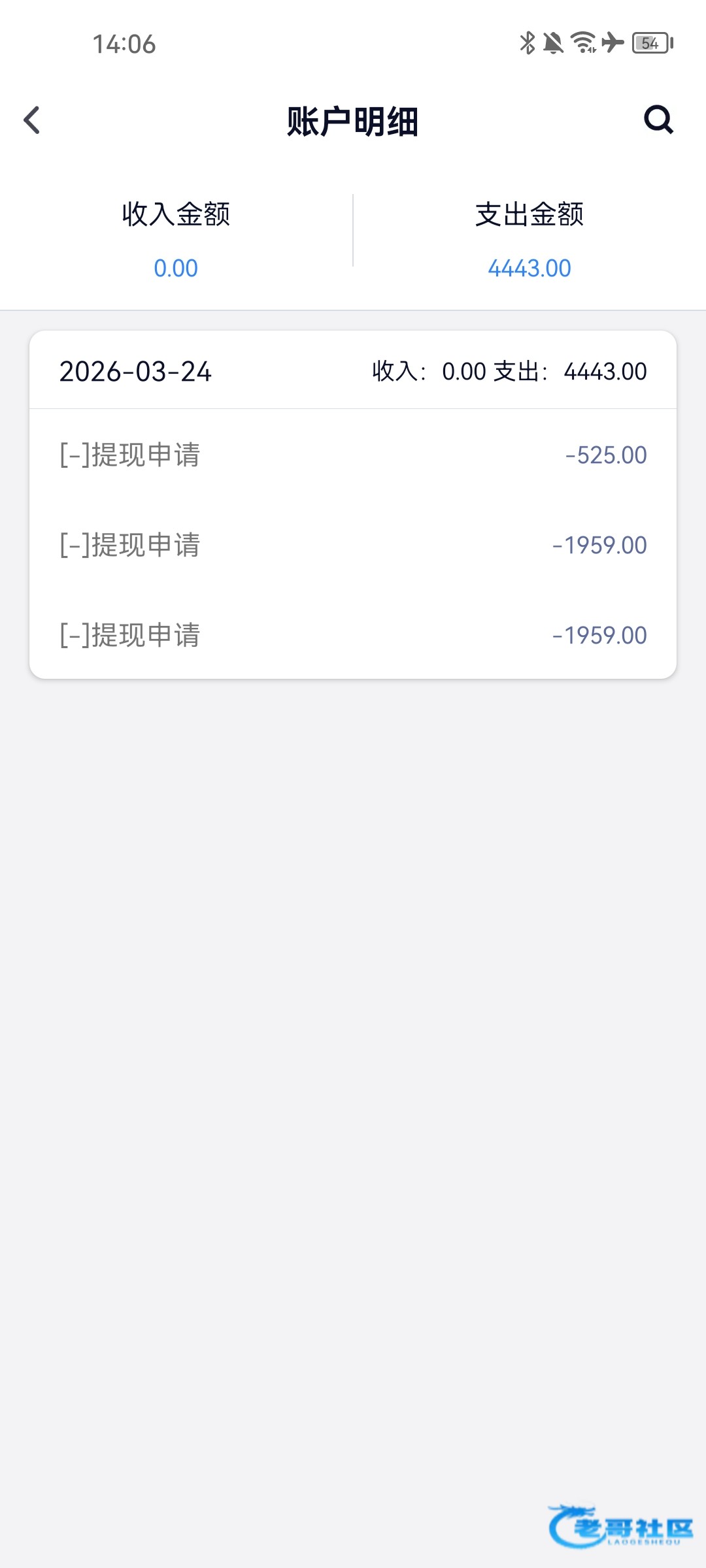The height and width of the screenshot is (1568, 706).
Task: Go back from account details page
Action: tap(31, 120)
